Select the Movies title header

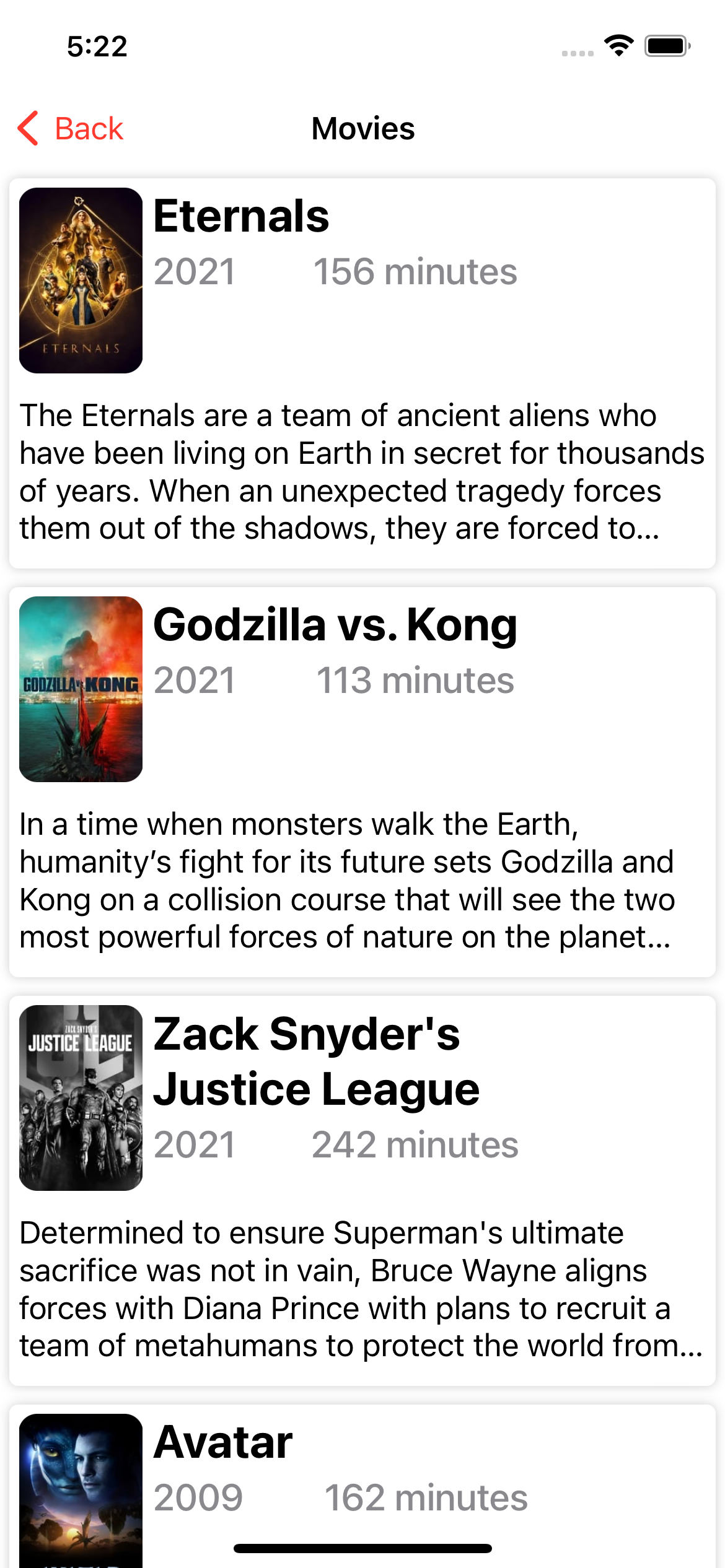[362, 128]
